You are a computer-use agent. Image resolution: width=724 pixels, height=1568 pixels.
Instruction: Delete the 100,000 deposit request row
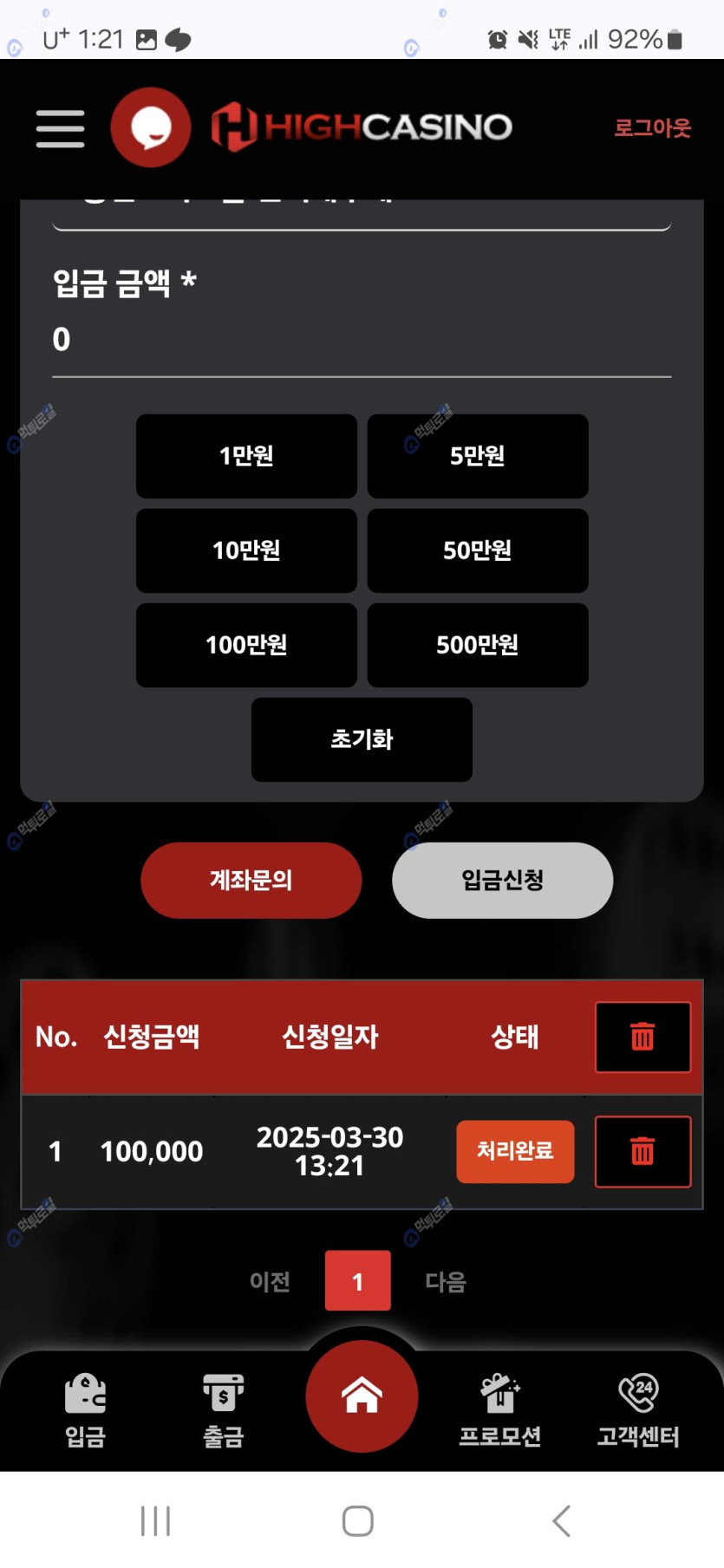642,1151
